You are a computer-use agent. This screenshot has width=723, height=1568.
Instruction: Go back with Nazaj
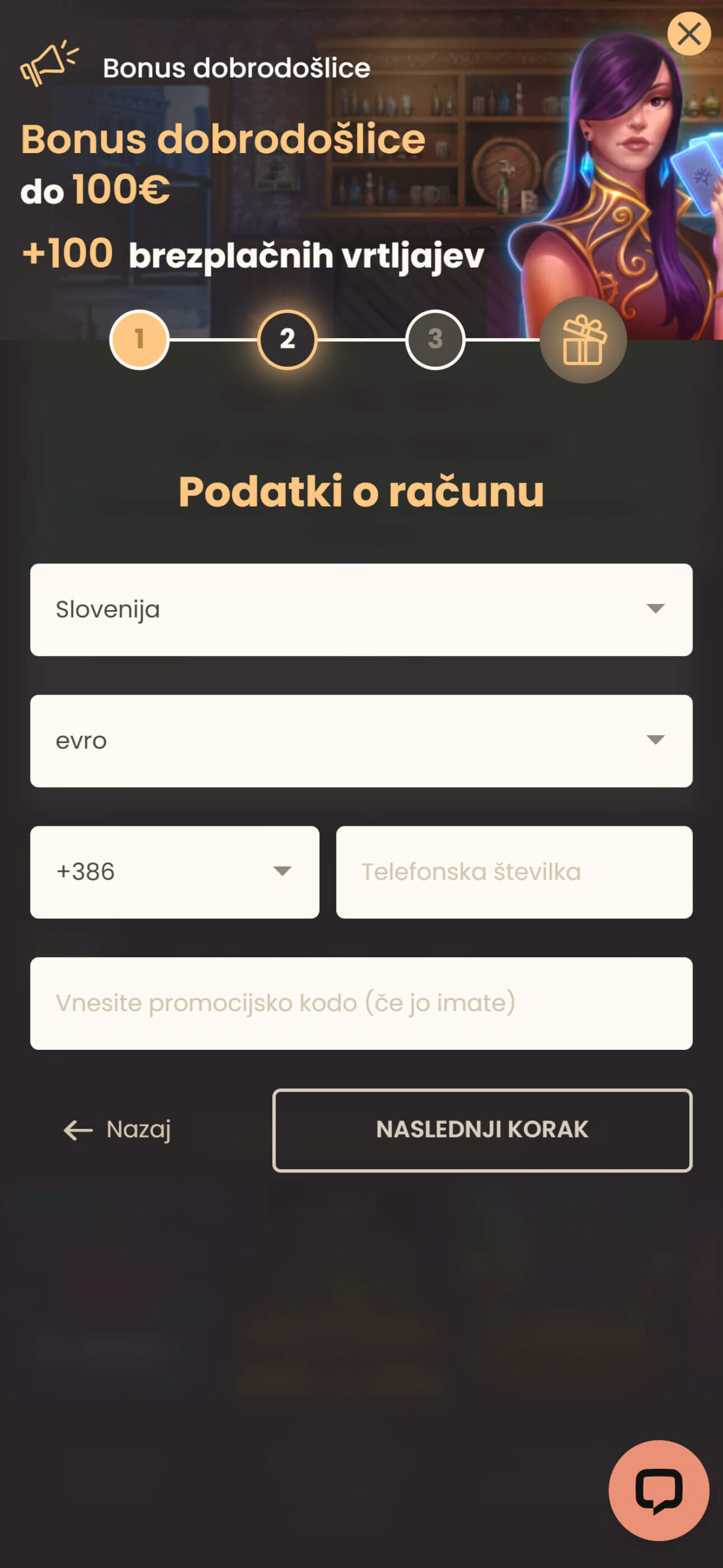[117, 1129]
